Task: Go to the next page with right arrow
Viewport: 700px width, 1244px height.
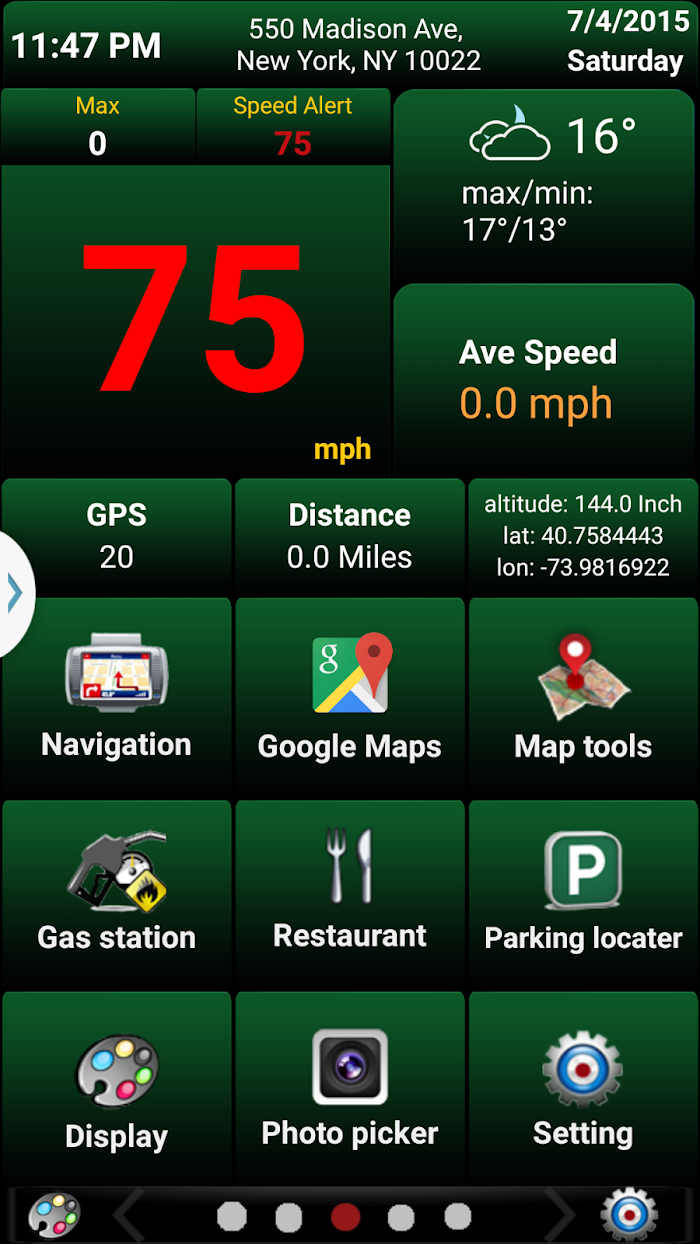Action: (559, 1216)
